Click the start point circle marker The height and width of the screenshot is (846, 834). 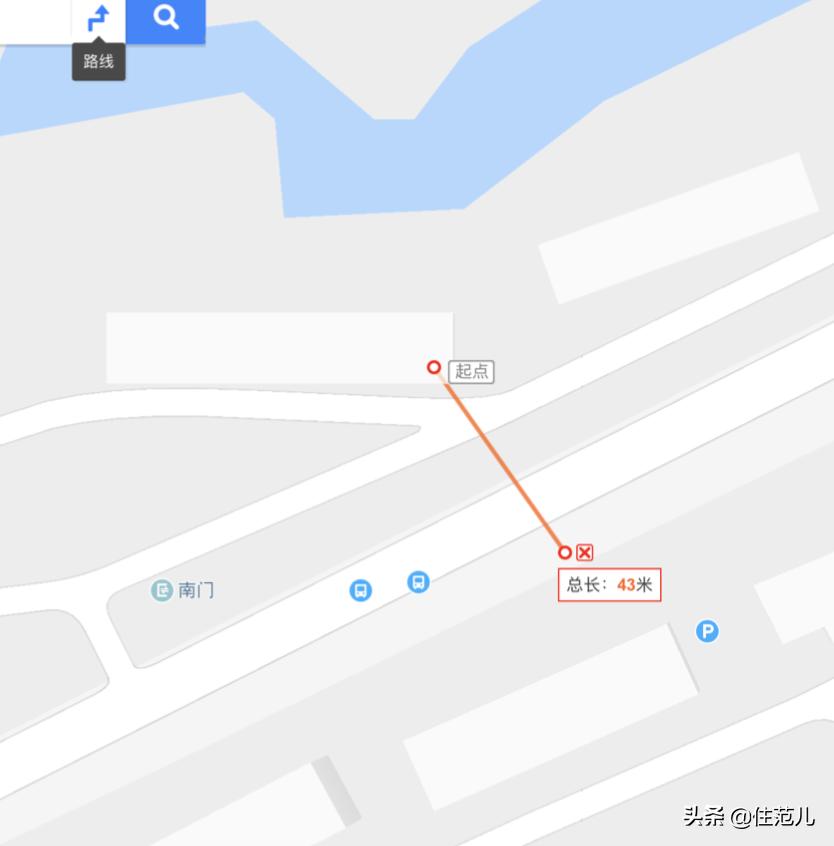tap(433, 367)
